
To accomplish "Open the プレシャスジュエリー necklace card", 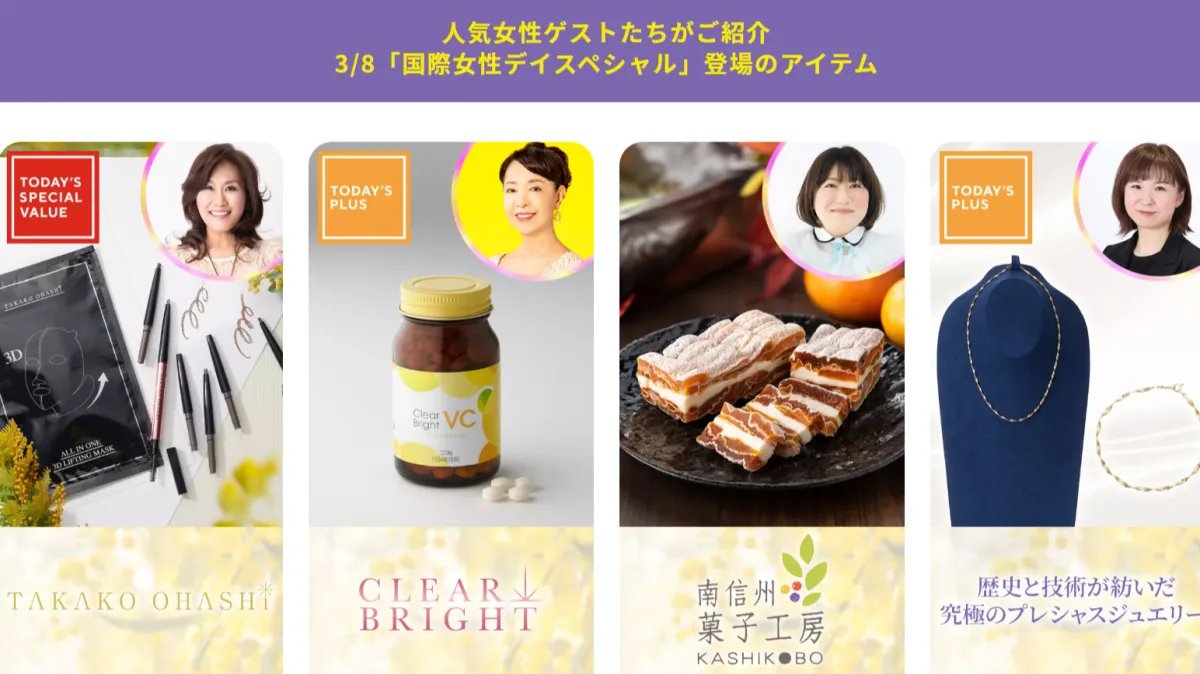I will click(1065, 400).
